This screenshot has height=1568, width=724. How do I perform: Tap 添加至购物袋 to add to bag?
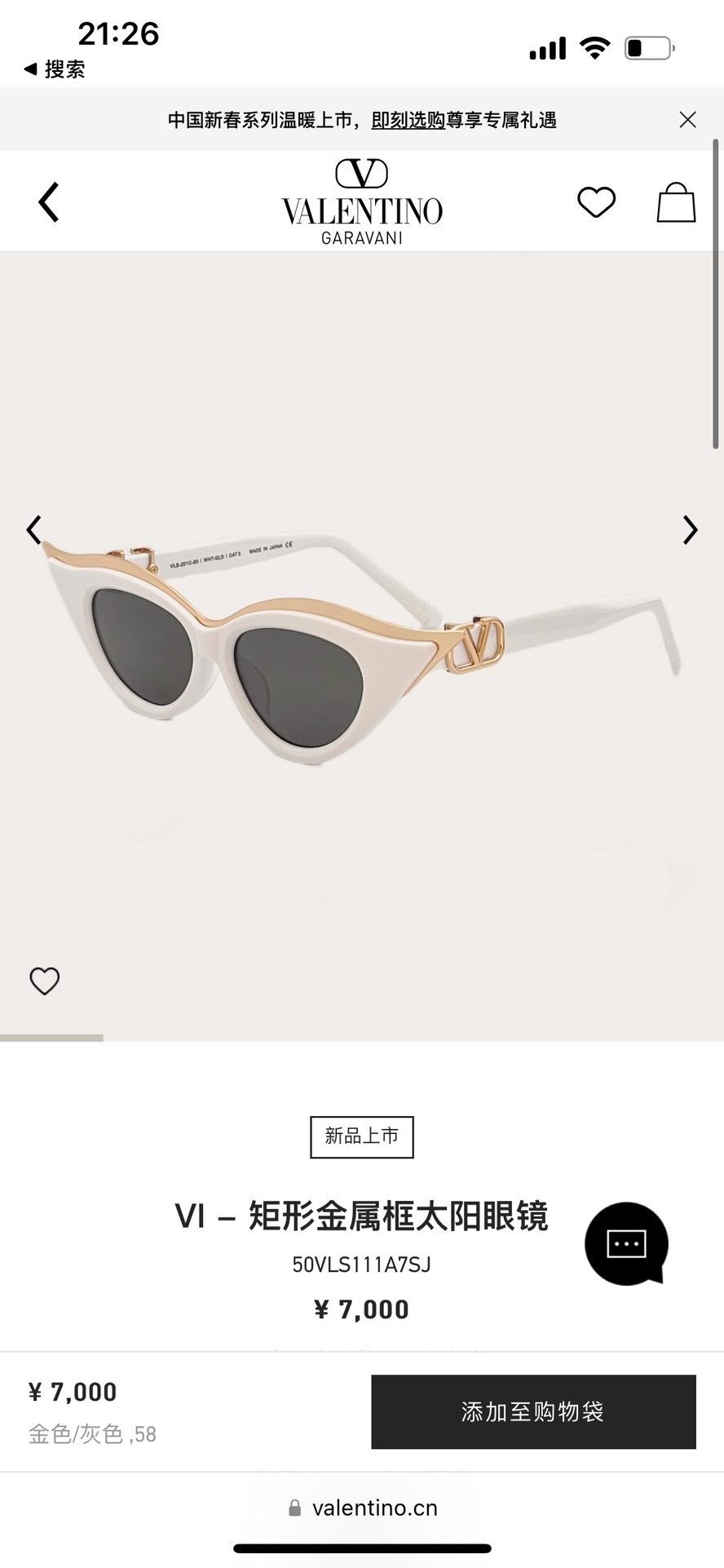tap(533, 1412)
